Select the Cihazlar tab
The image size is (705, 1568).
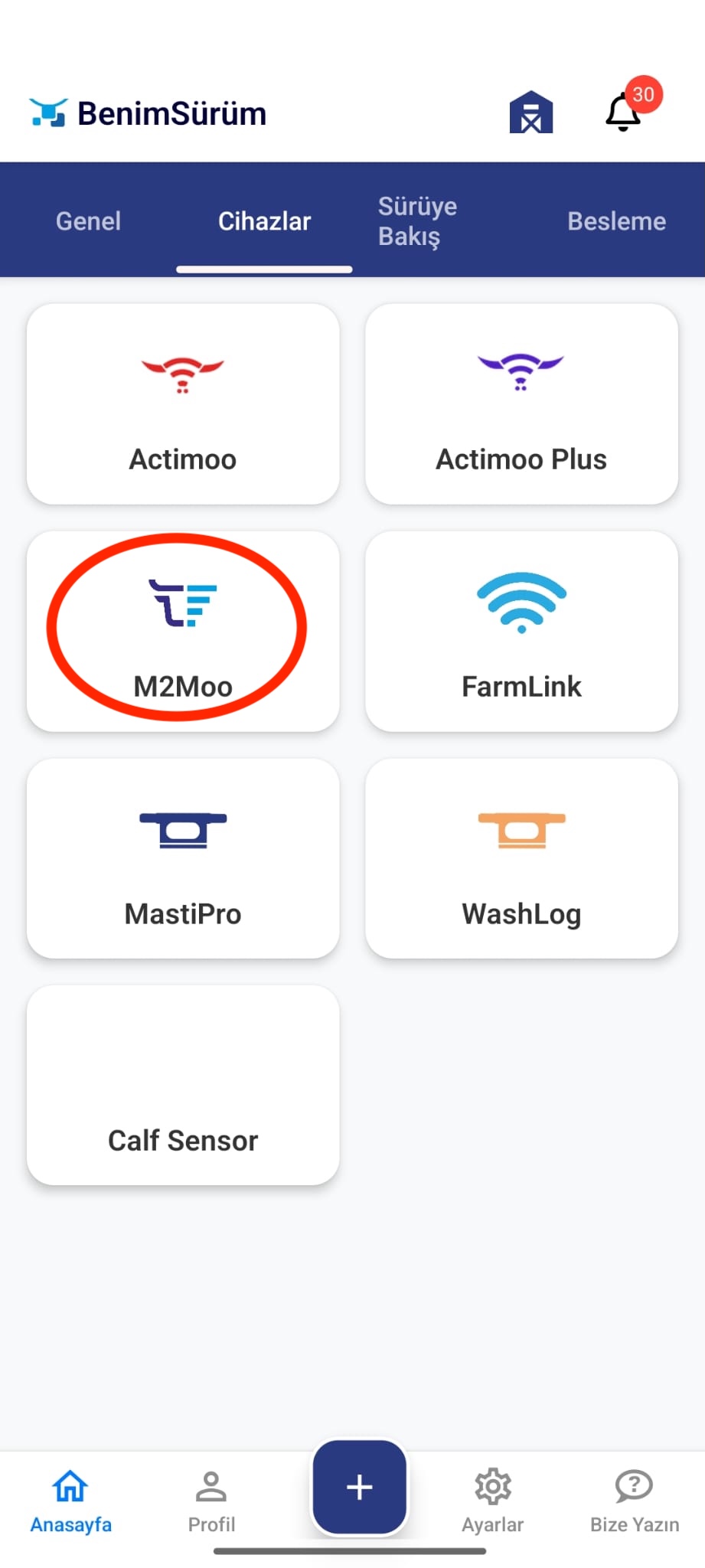pos(264,221)
